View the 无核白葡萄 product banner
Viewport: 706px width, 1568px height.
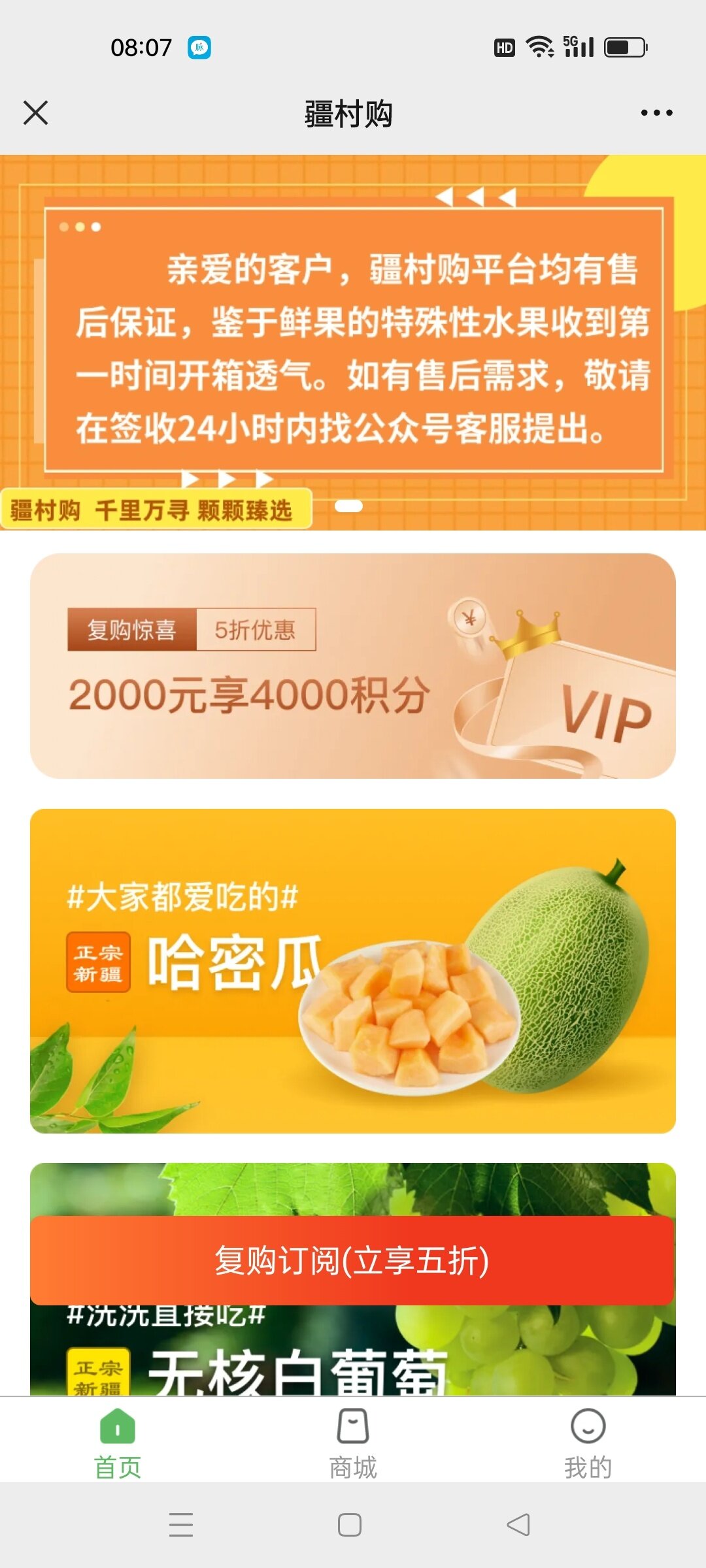click(353, 1352)
